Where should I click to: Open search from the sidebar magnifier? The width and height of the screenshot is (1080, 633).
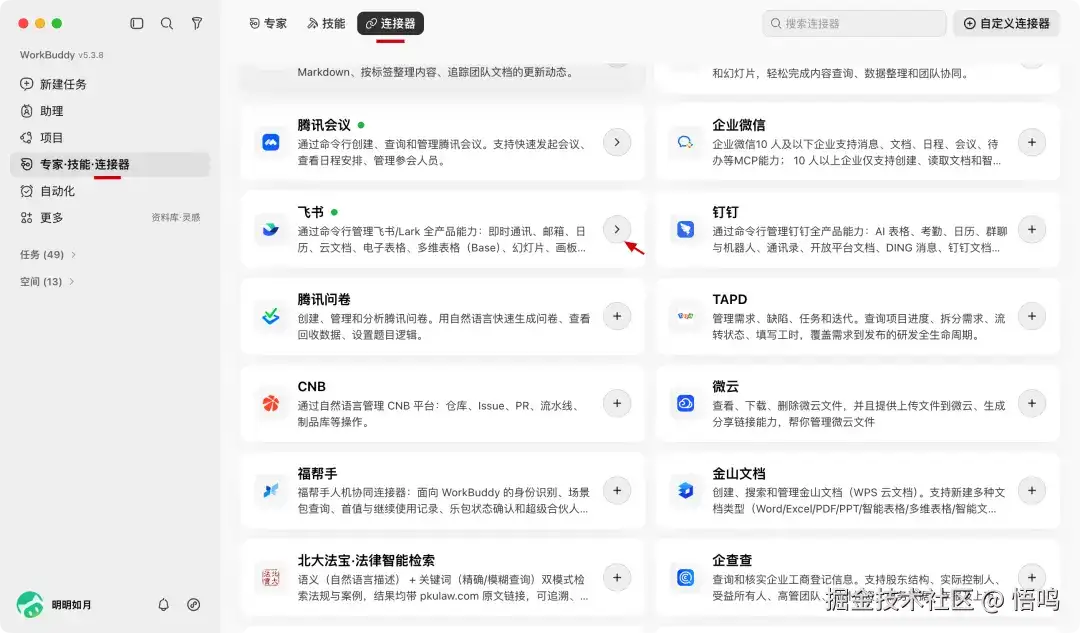pyautogui.click(x=167, y=23)
